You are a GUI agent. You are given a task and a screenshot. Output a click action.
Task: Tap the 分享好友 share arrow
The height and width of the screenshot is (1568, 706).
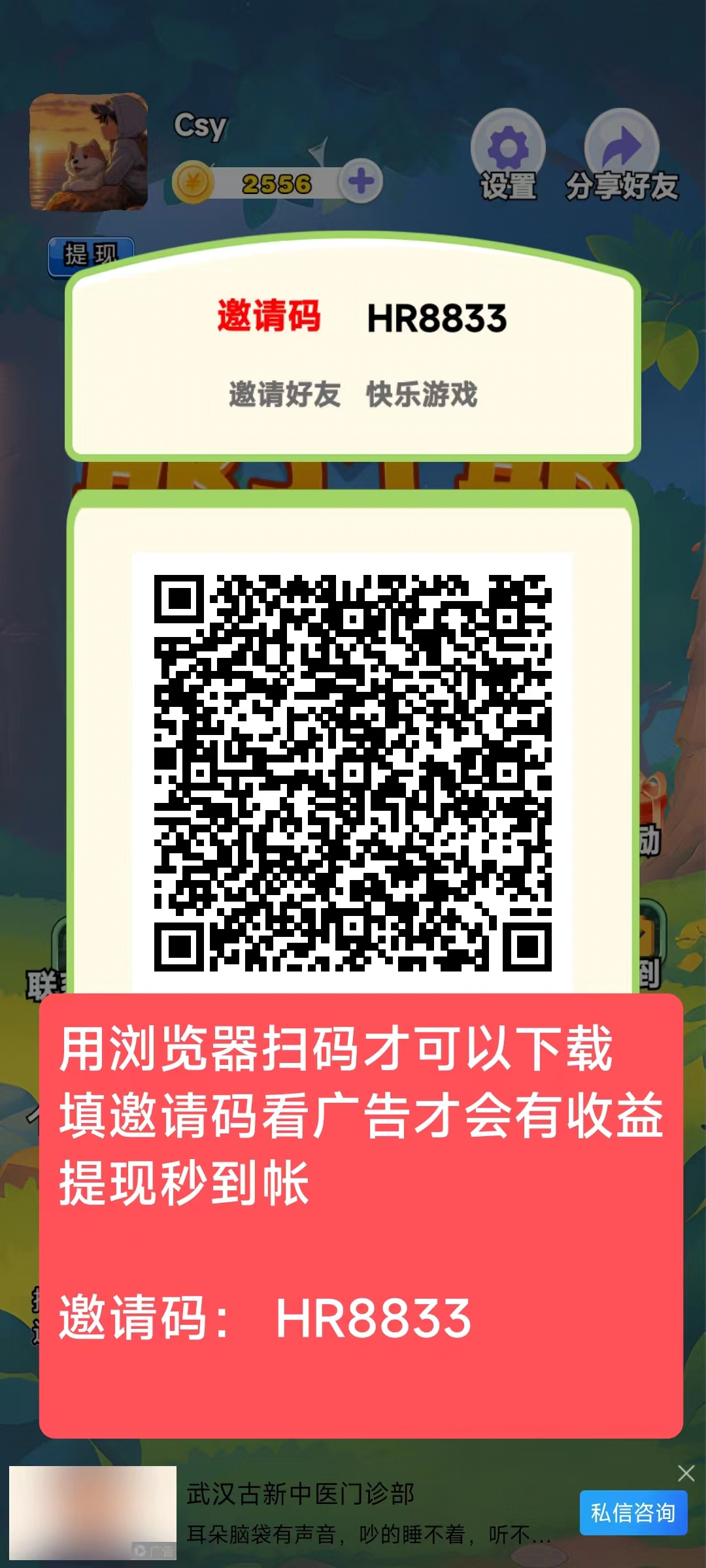(x=622, y=150)
